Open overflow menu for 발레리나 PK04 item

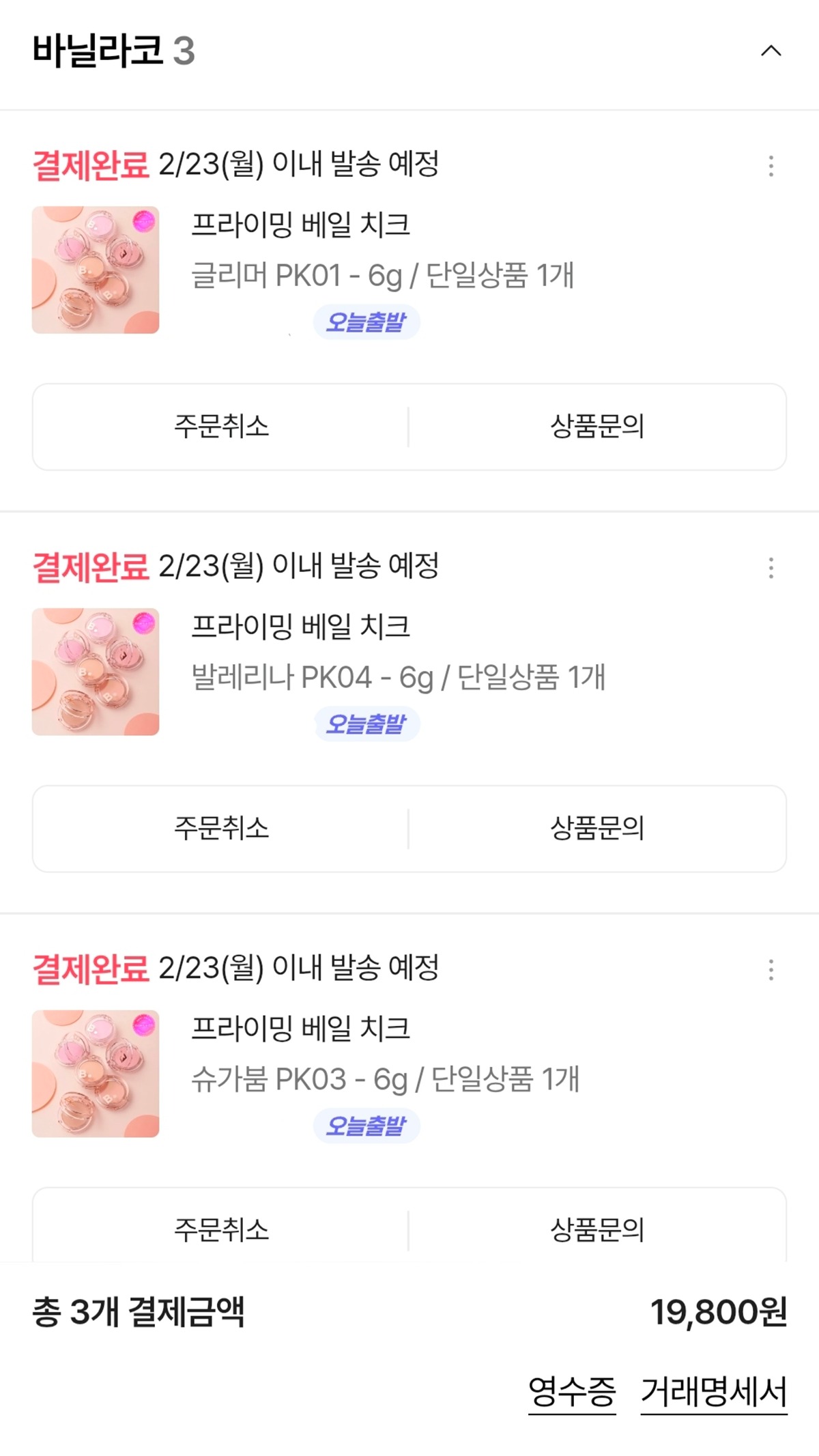[x=771, y=568]
